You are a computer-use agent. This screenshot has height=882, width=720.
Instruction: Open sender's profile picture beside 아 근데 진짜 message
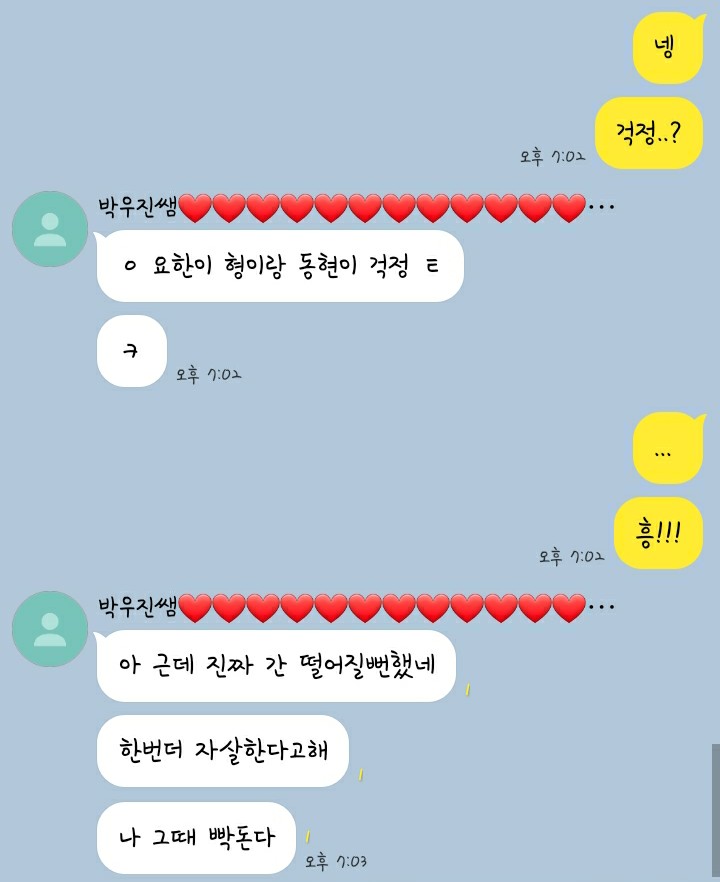(49, 629)
